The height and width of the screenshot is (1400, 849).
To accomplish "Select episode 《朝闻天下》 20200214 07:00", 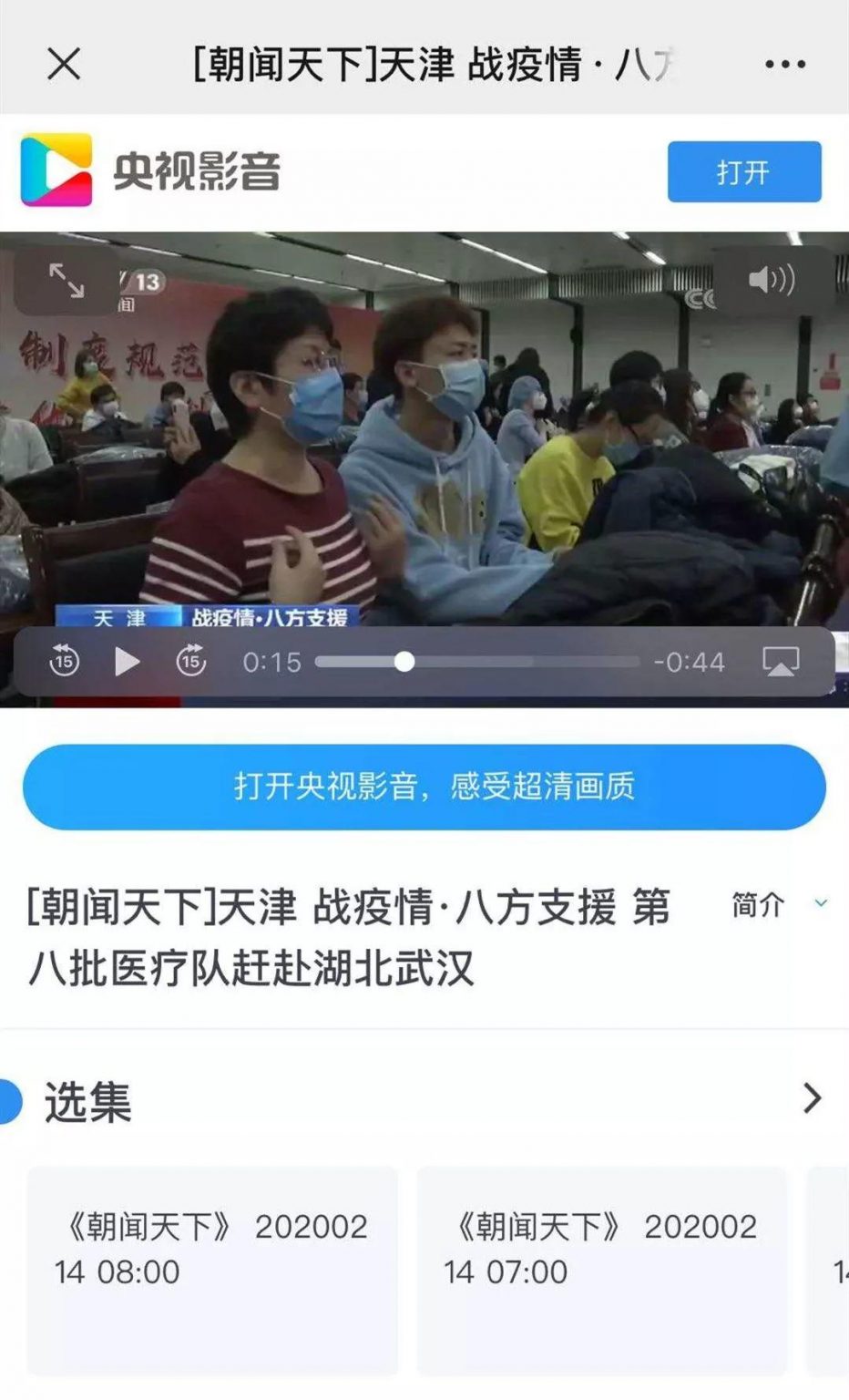I will click(601, 1269).
